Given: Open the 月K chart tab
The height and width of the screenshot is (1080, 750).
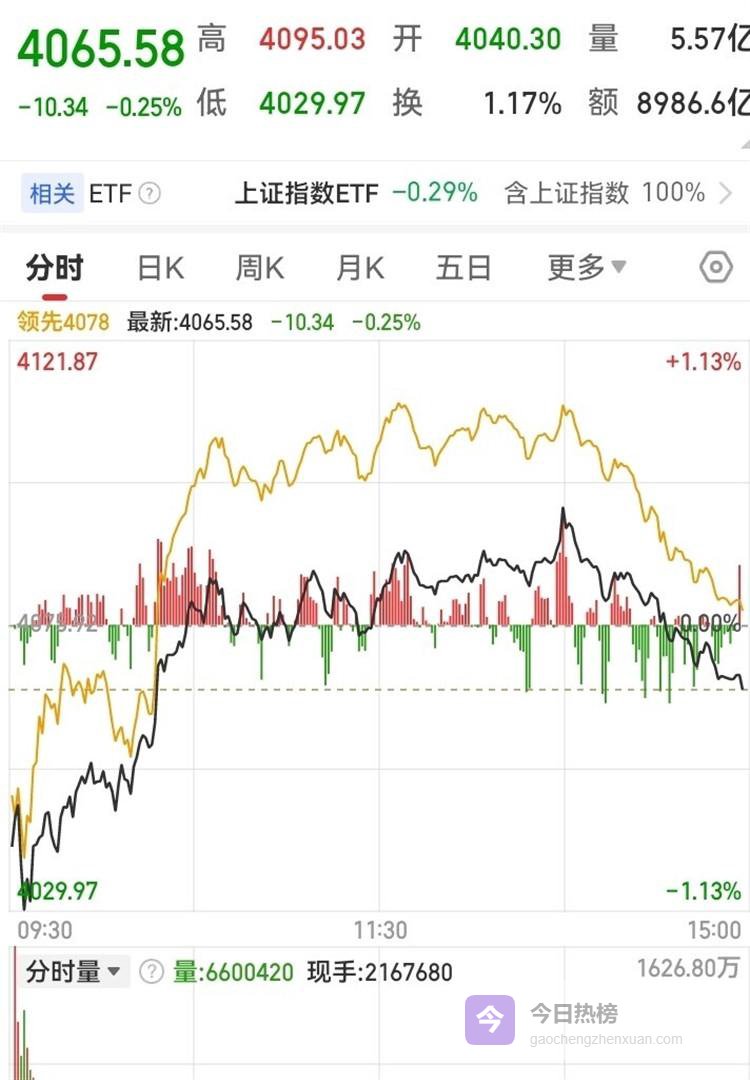Looking at the screenshot, I should 360,268.
